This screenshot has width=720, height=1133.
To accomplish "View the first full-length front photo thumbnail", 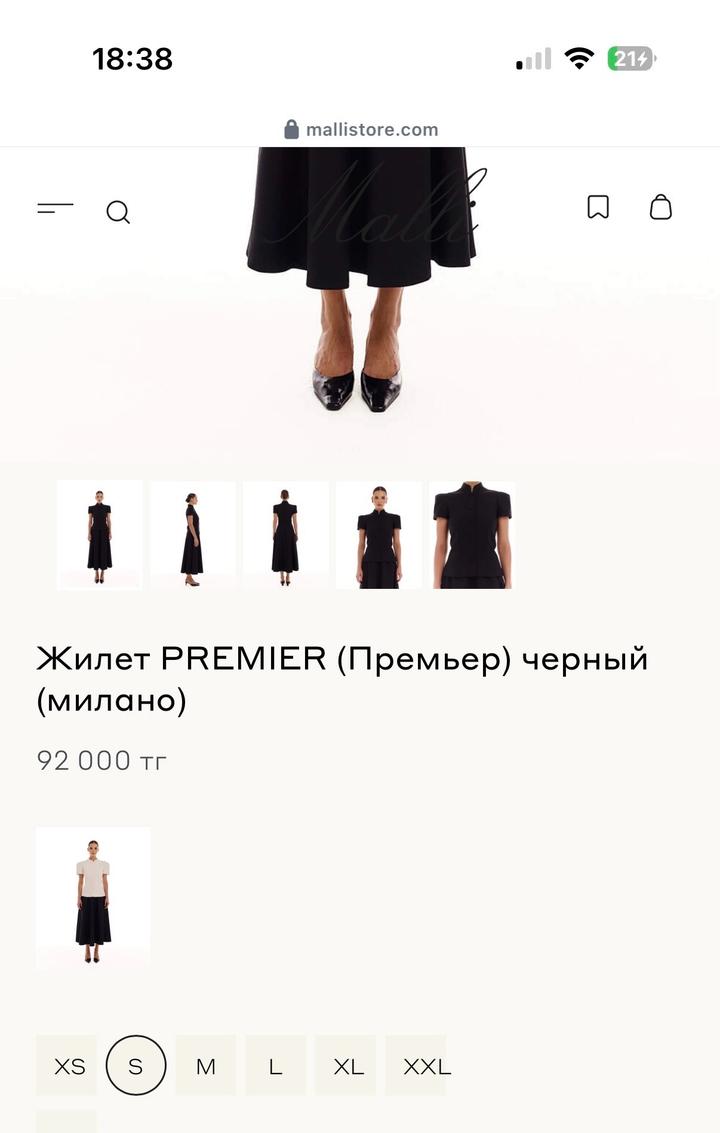I will point(99,535).
